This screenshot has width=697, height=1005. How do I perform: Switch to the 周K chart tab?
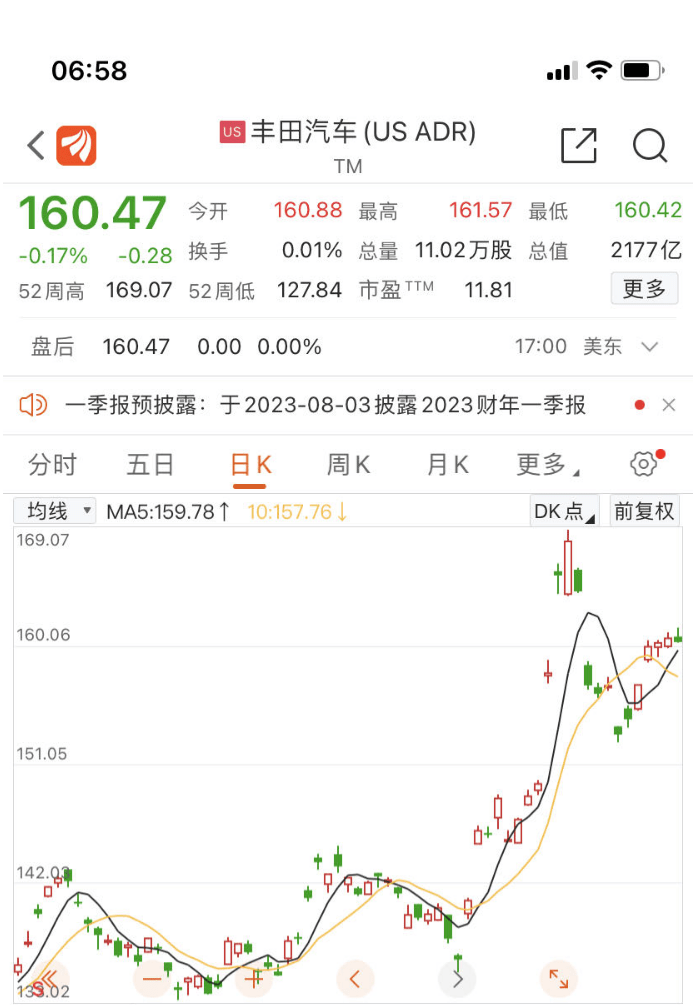point(348,465)
